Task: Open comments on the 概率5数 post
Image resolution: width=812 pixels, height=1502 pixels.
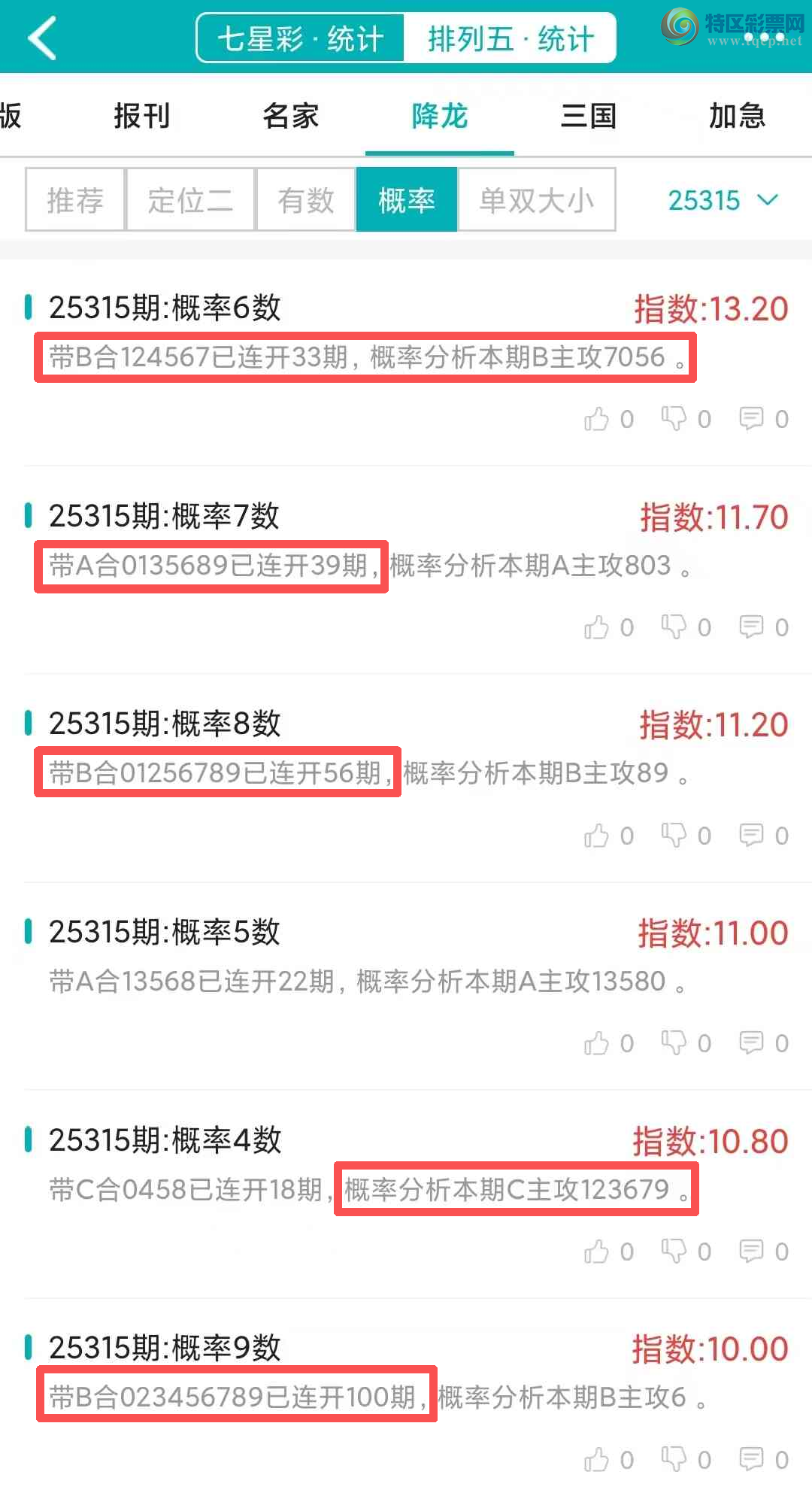Action: tap(753, 1042)
